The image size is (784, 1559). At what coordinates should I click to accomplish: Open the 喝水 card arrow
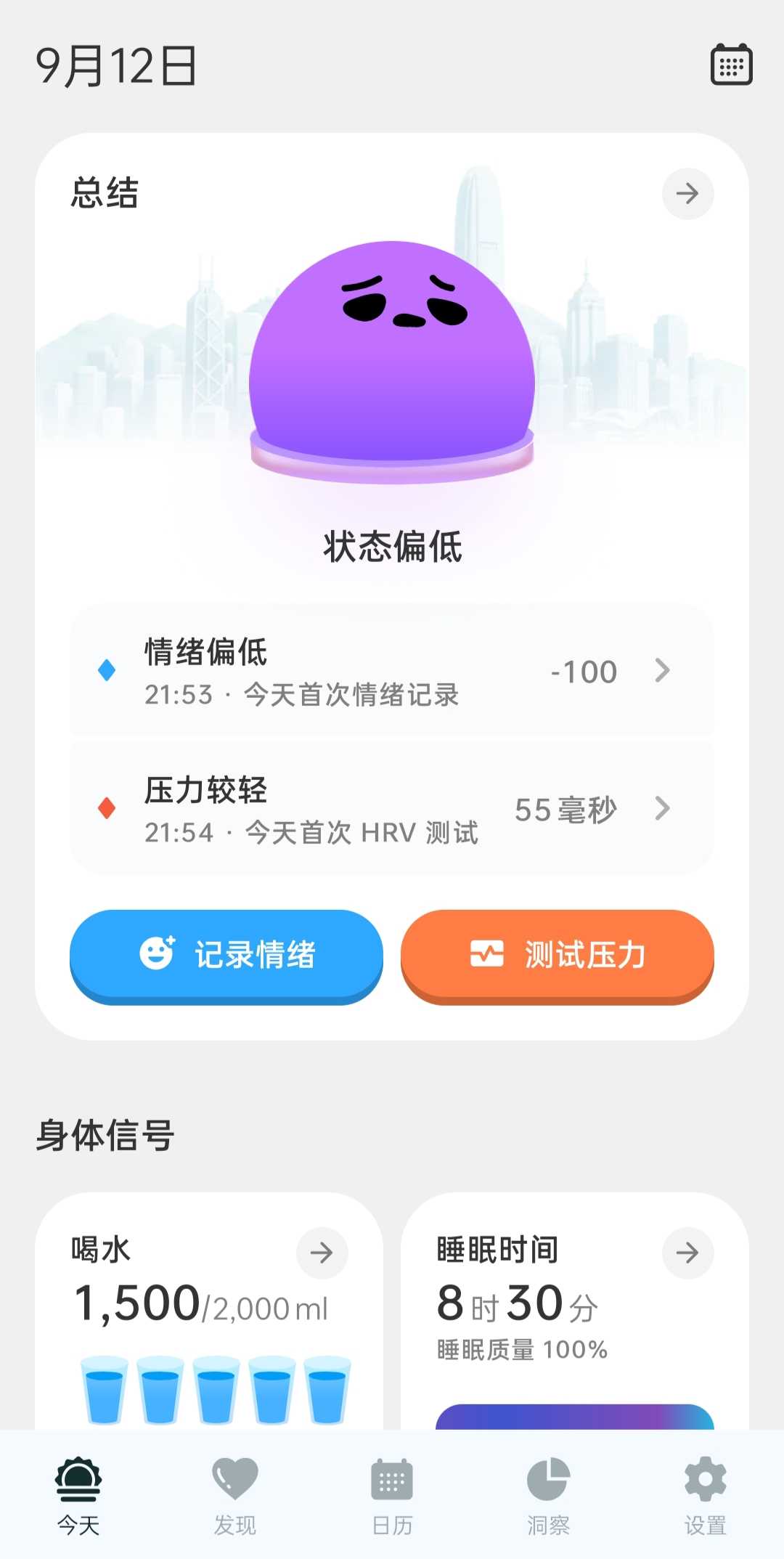click(x=322, y=1253)
